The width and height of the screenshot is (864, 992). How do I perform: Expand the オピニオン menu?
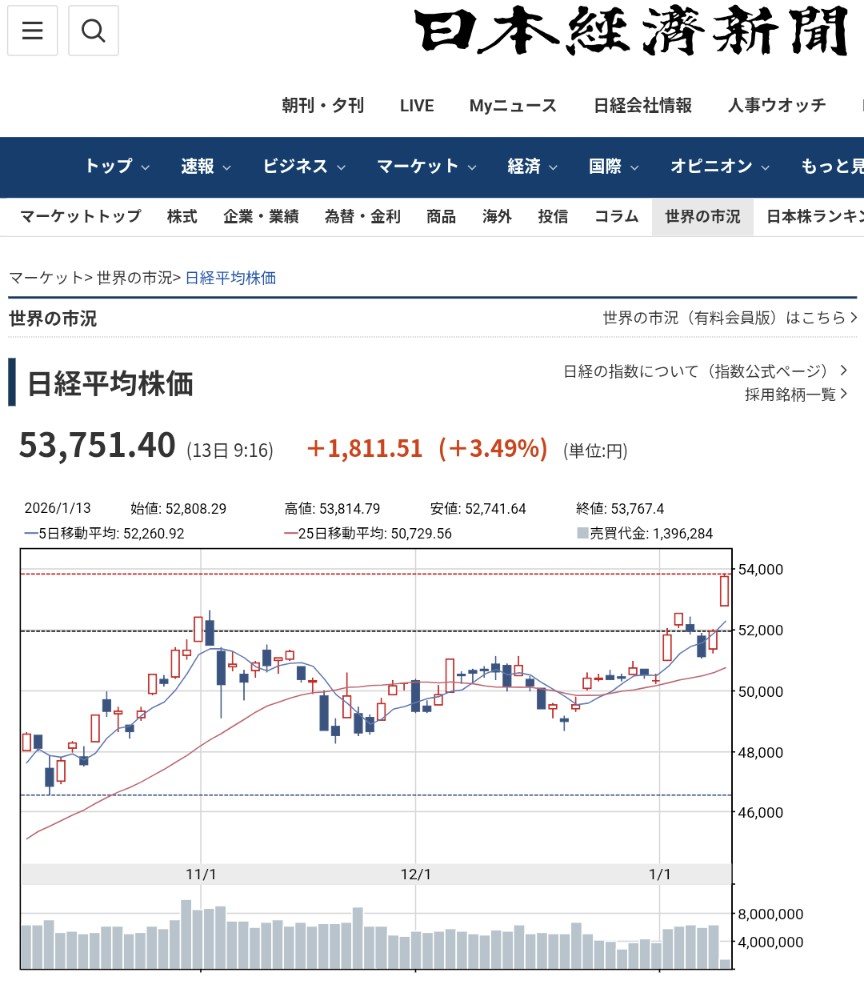pyautogui.click(x=719, y=167)
